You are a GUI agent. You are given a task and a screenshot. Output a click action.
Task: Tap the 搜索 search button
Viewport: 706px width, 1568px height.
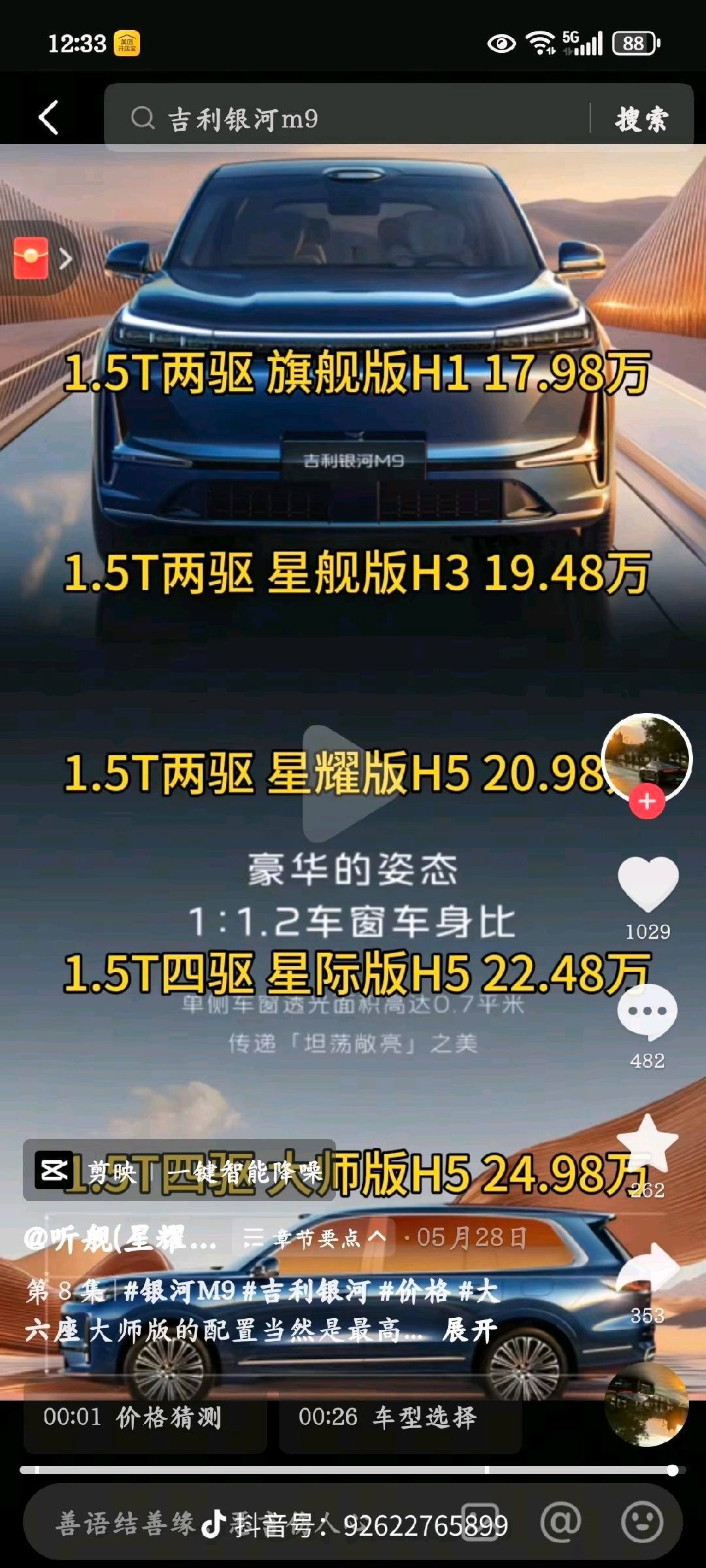click(641, 119)
